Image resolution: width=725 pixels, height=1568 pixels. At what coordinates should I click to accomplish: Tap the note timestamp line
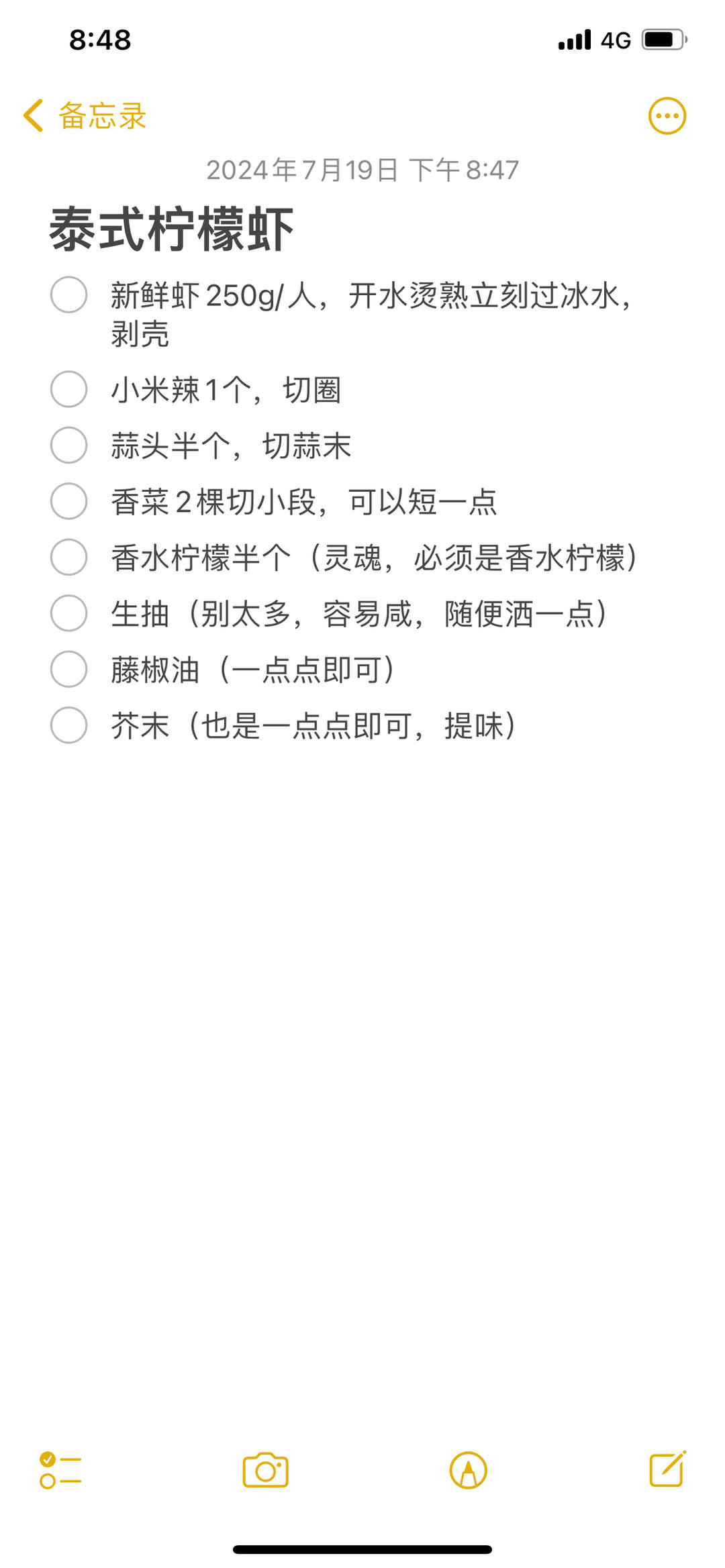(362, 170)
